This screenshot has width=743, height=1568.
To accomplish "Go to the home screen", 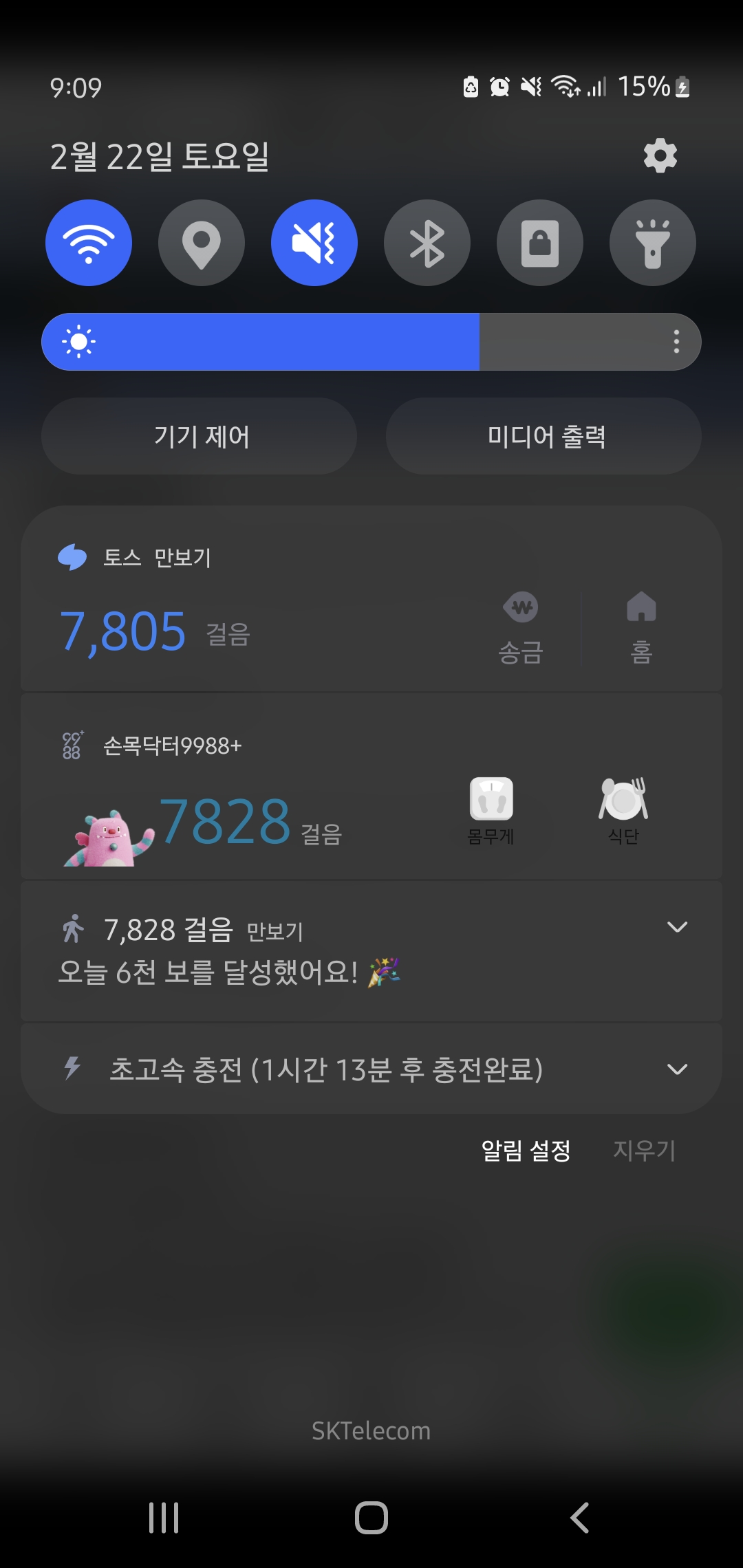I will tap(371, 1517).
